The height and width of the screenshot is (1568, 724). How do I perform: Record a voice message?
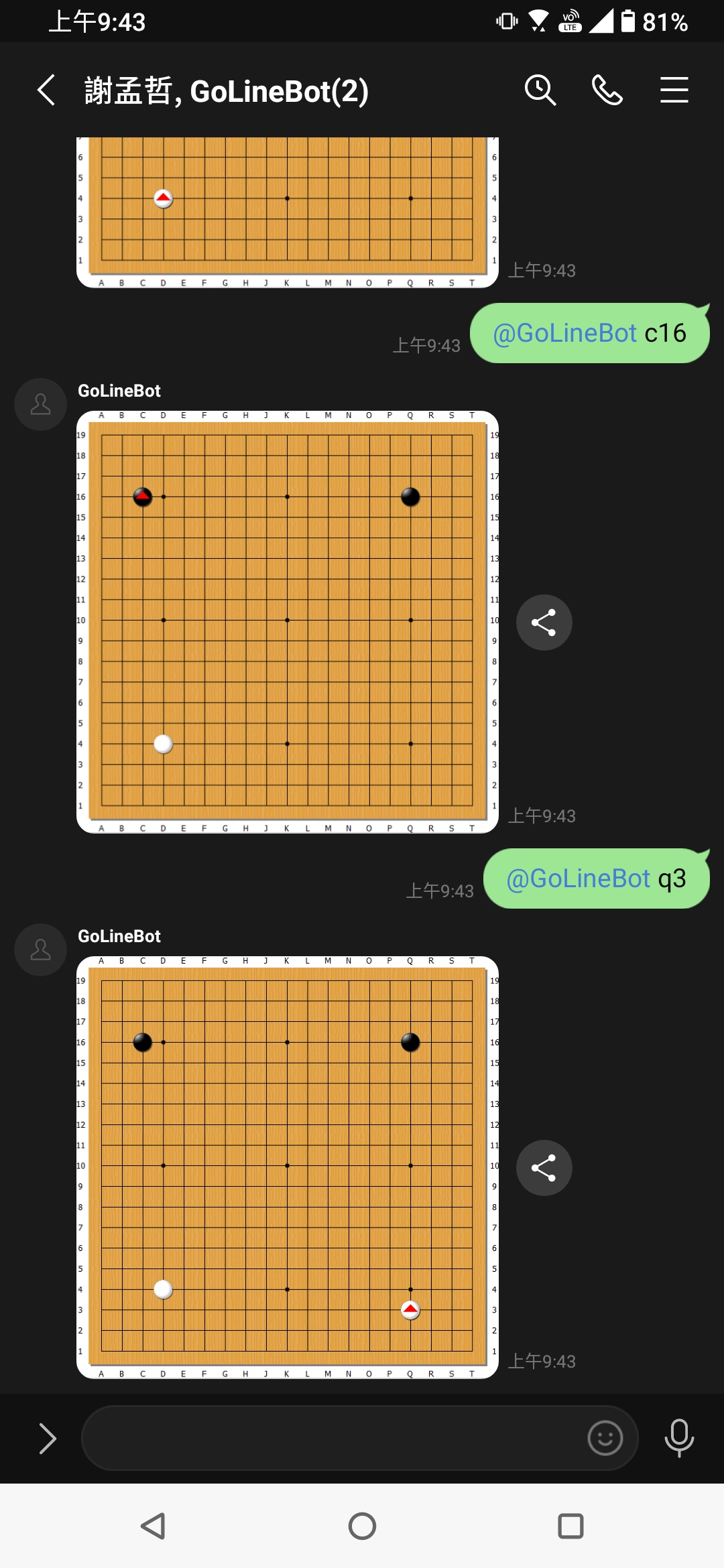point(678,1438)
